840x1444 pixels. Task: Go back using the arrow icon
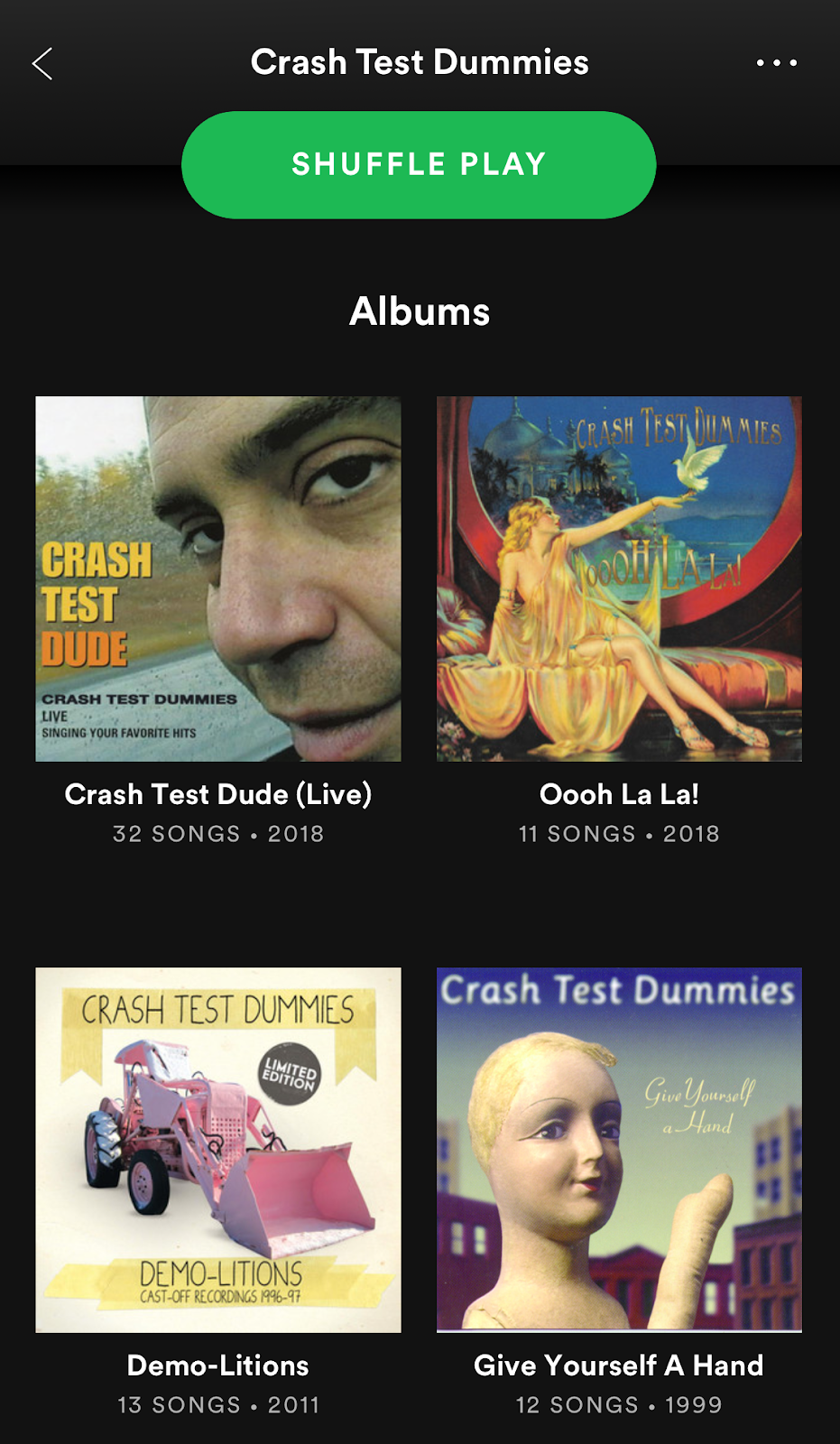coord(42,63)
